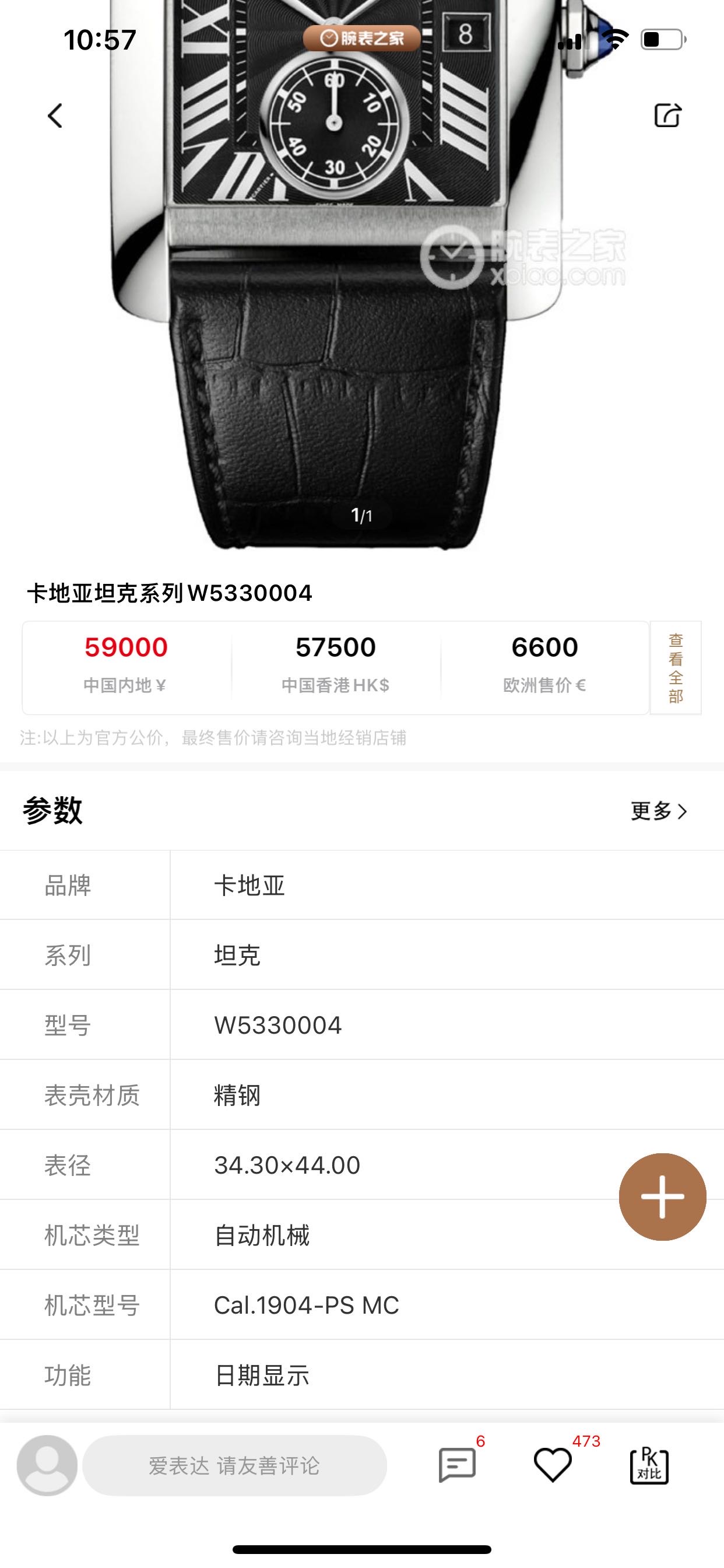Go back using the back arrow
Screen dimensions: 724x1568
tap(55, 116)
